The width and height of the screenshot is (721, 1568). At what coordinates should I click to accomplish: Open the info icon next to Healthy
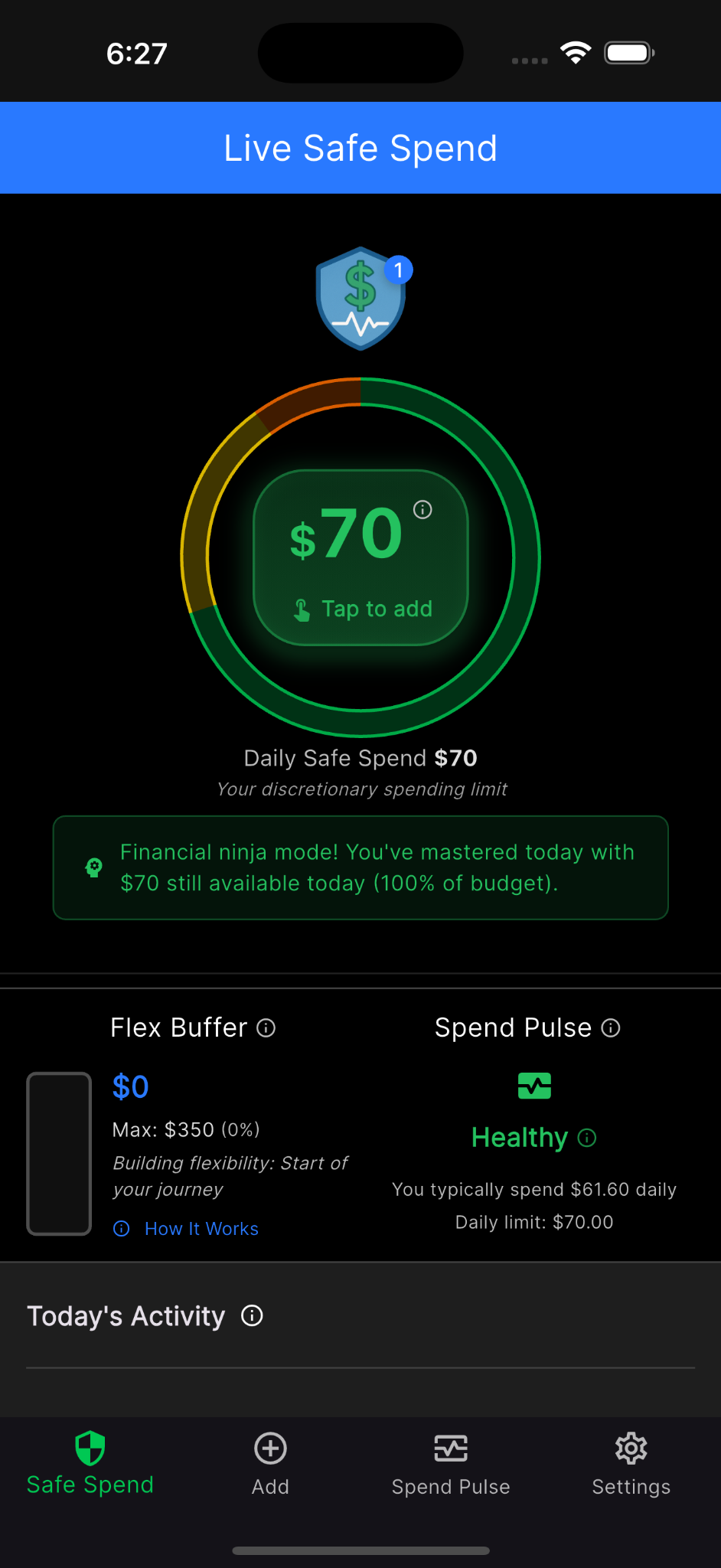(586, 1138)
